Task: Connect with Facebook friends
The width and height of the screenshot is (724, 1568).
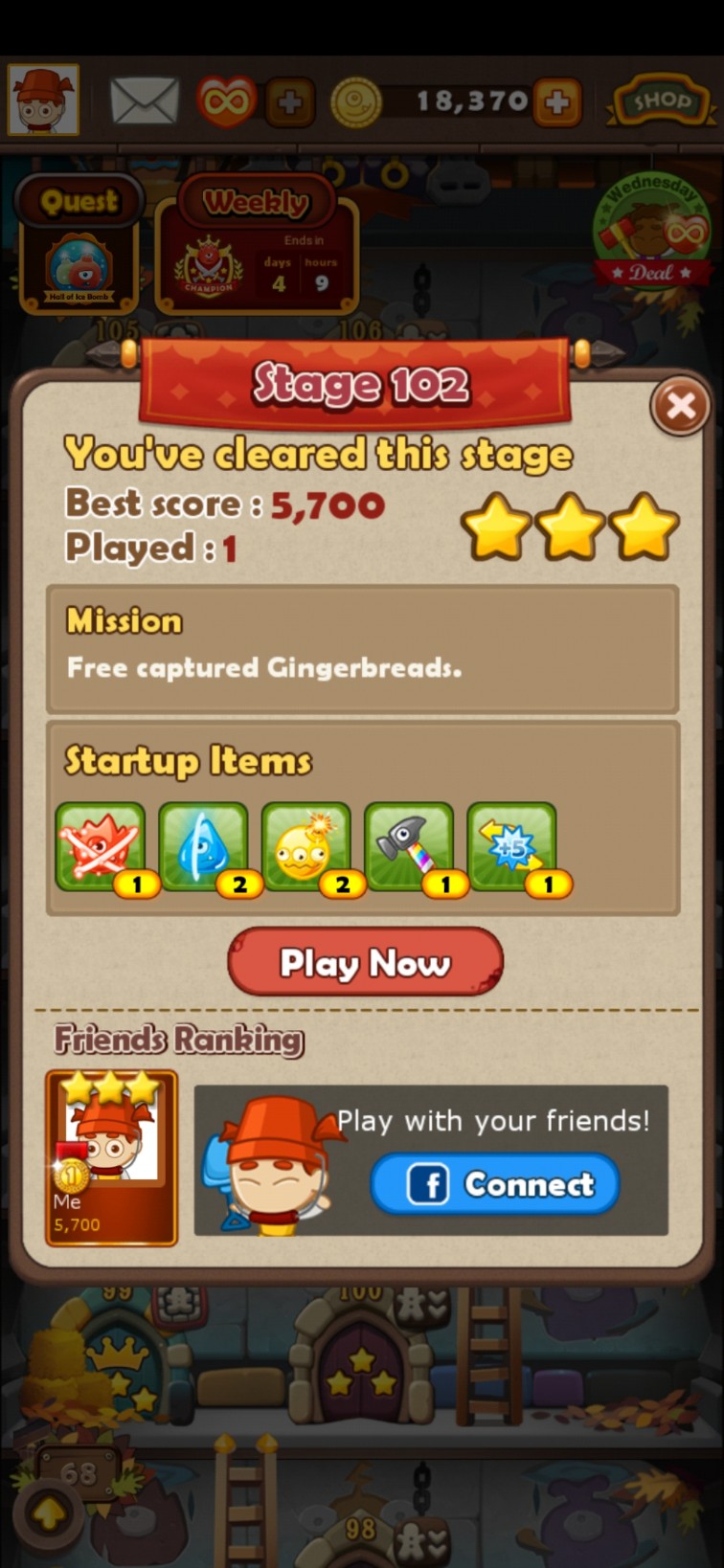Action: (x=495, y=1184)
